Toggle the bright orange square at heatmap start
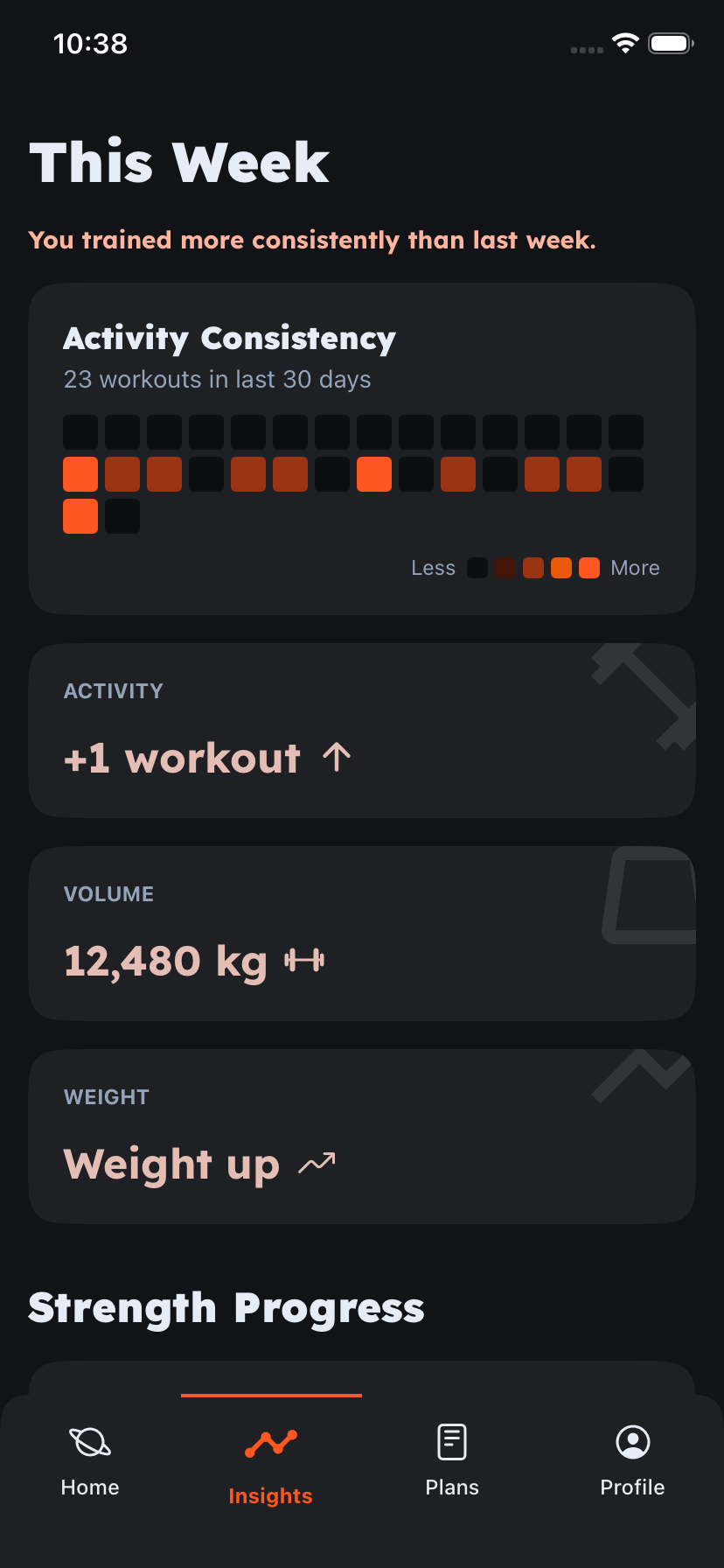 point(80,473)
